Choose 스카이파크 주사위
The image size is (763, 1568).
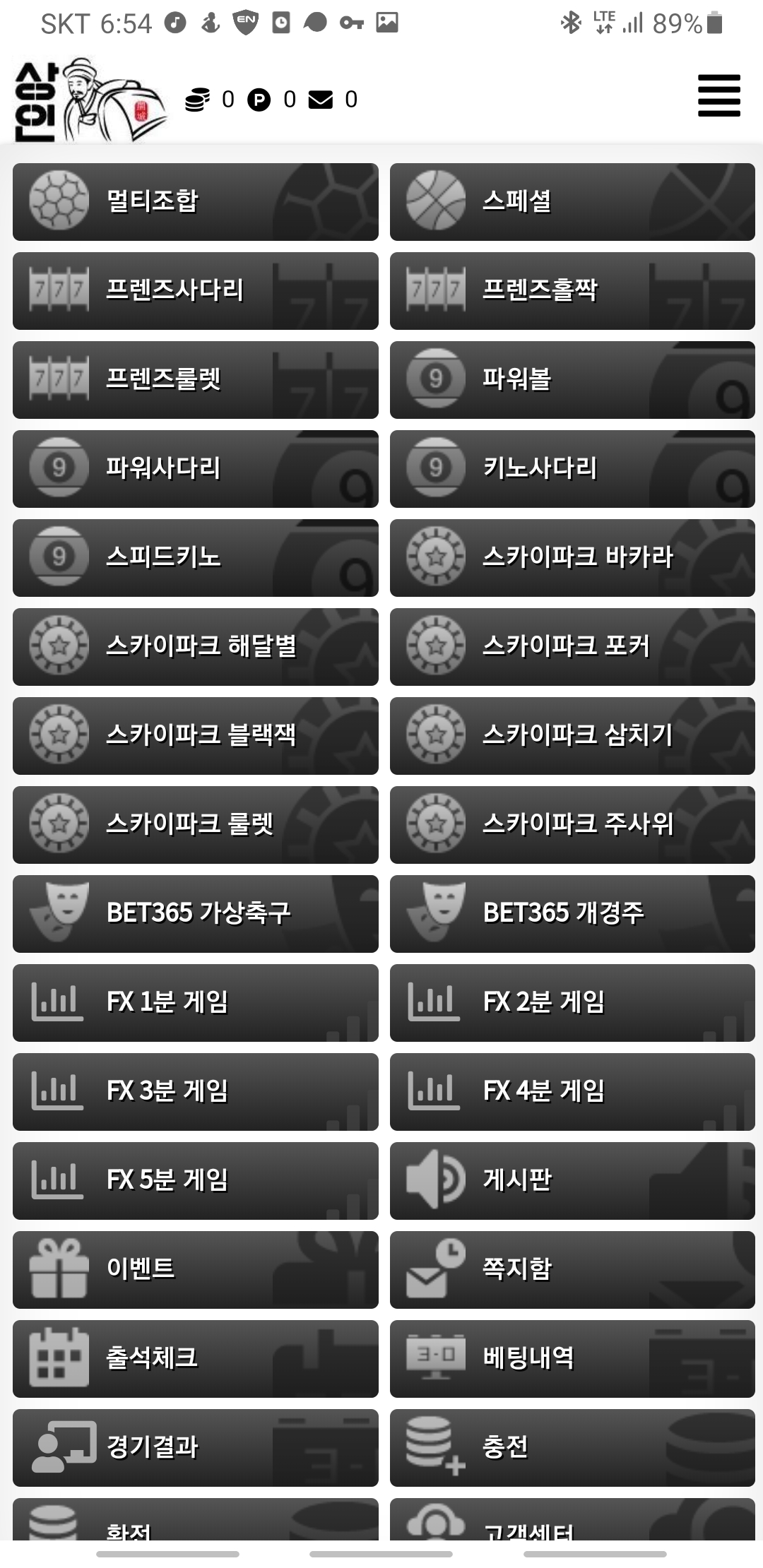(572, 825)
